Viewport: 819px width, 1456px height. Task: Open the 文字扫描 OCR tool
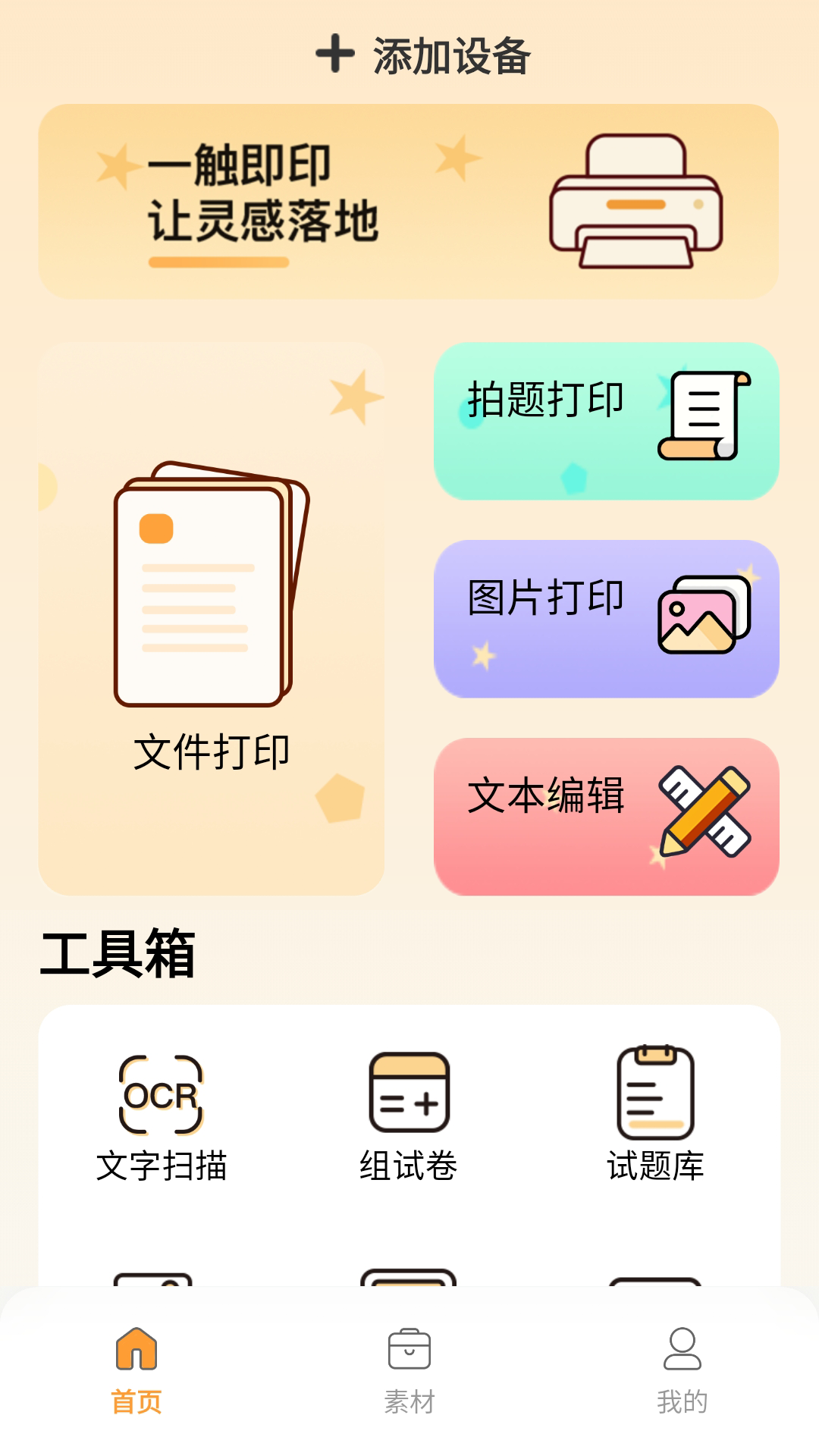(162, 1116)
